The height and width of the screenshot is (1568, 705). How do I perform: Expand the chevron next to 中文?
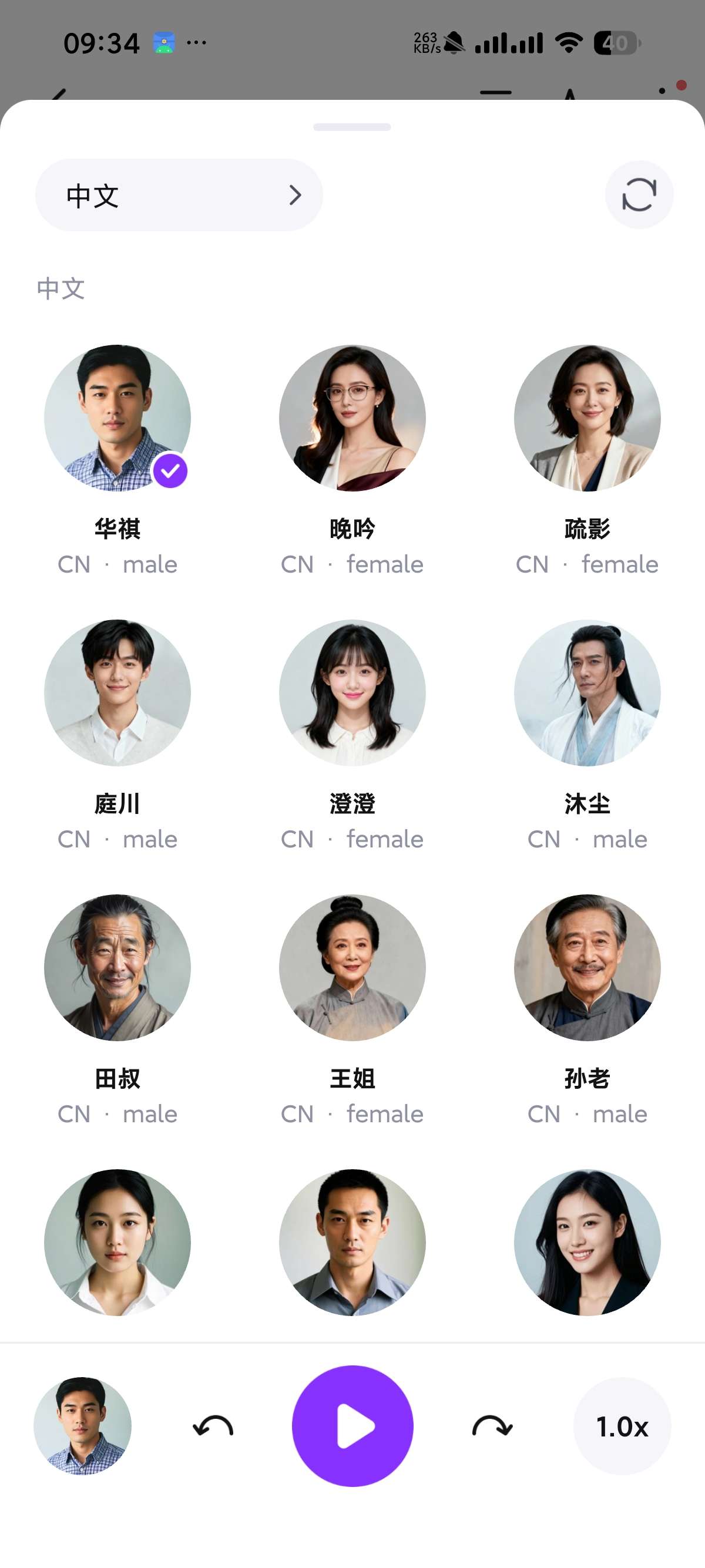(x=297, y=195)
